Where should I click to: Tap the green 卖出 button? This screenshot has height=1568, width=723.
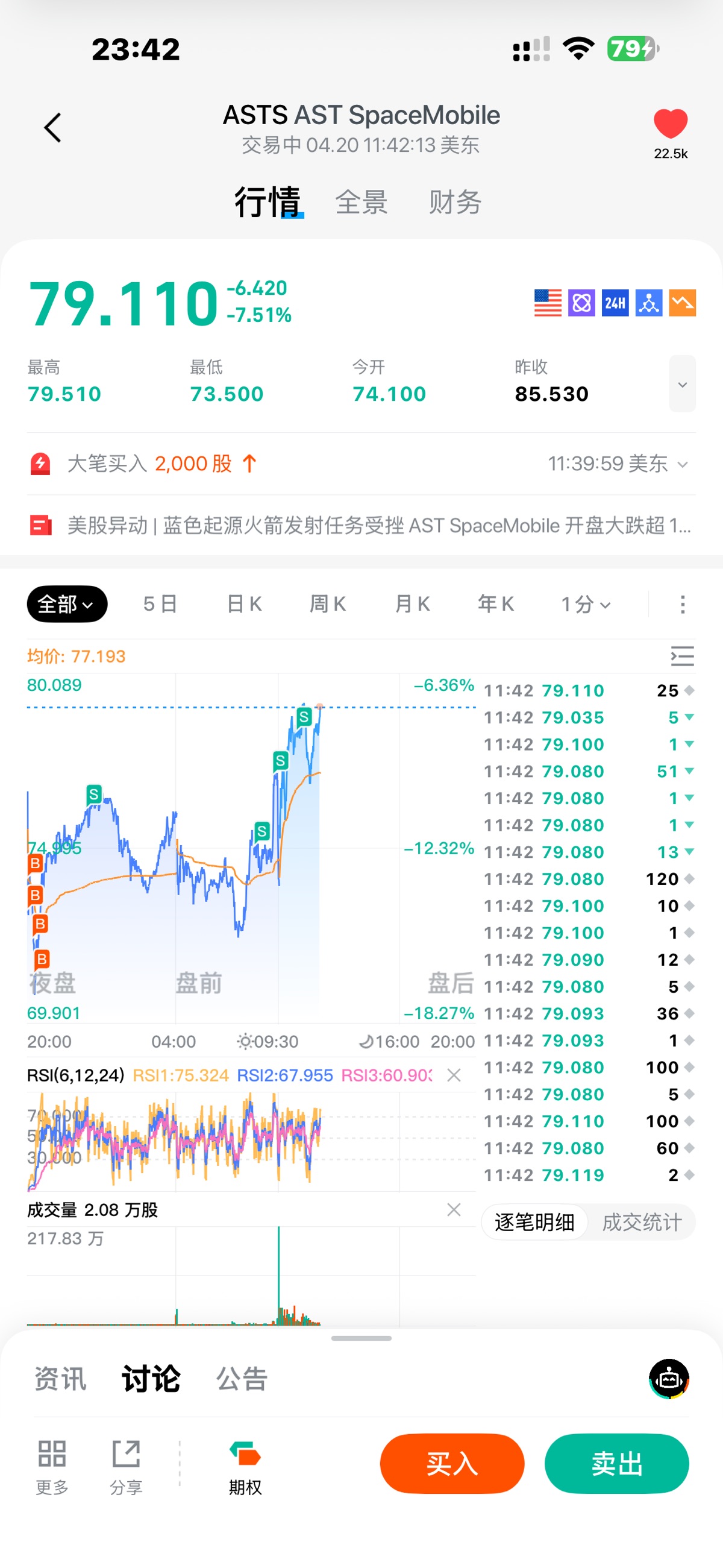coord(616,1464)
